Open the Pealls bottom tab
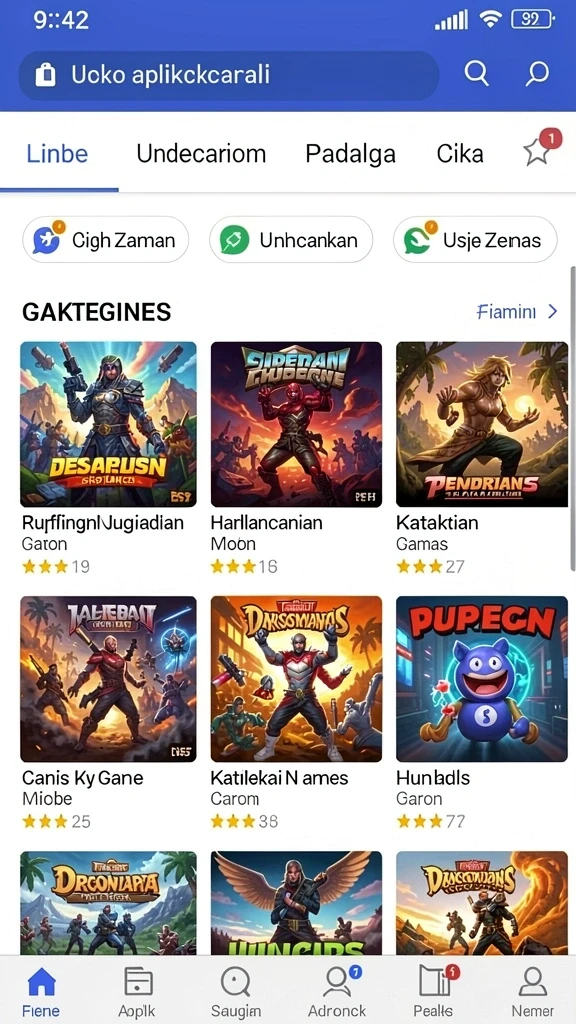The width and height of the screenshot is (576, 1024). 434,991
